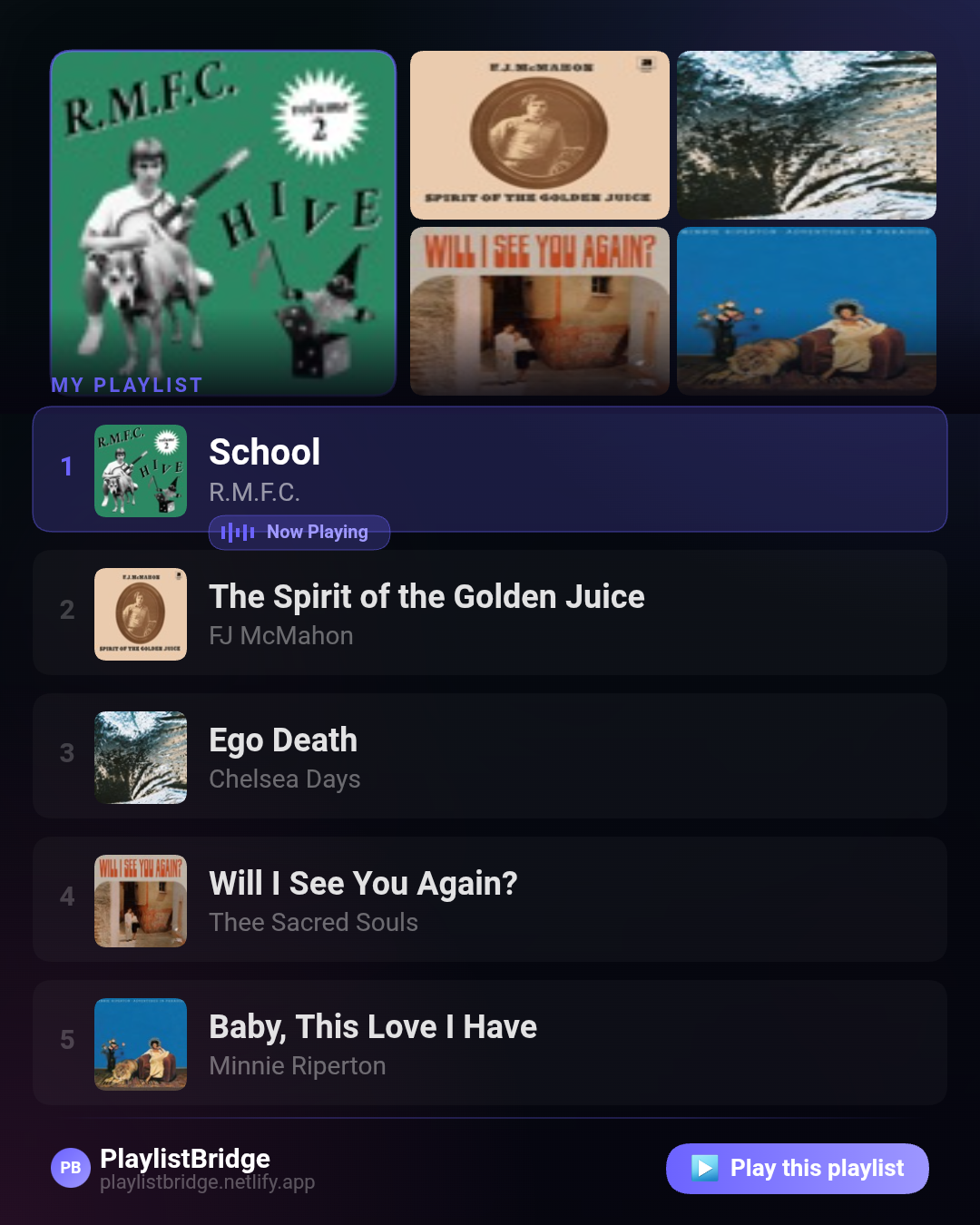Click the play icon inside the playlist button
Viewport: 980px width, 1225px height.
706,1169
